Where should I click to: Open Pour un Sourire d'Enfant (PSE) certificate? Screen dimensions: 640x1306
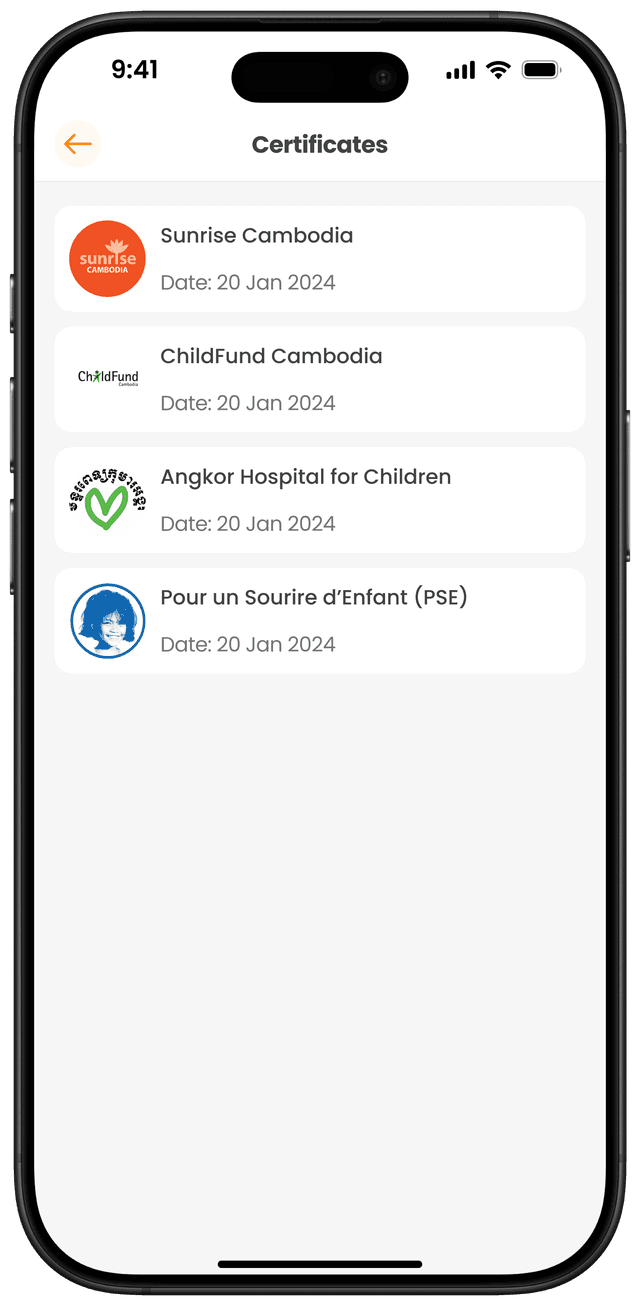pos(320,620)
